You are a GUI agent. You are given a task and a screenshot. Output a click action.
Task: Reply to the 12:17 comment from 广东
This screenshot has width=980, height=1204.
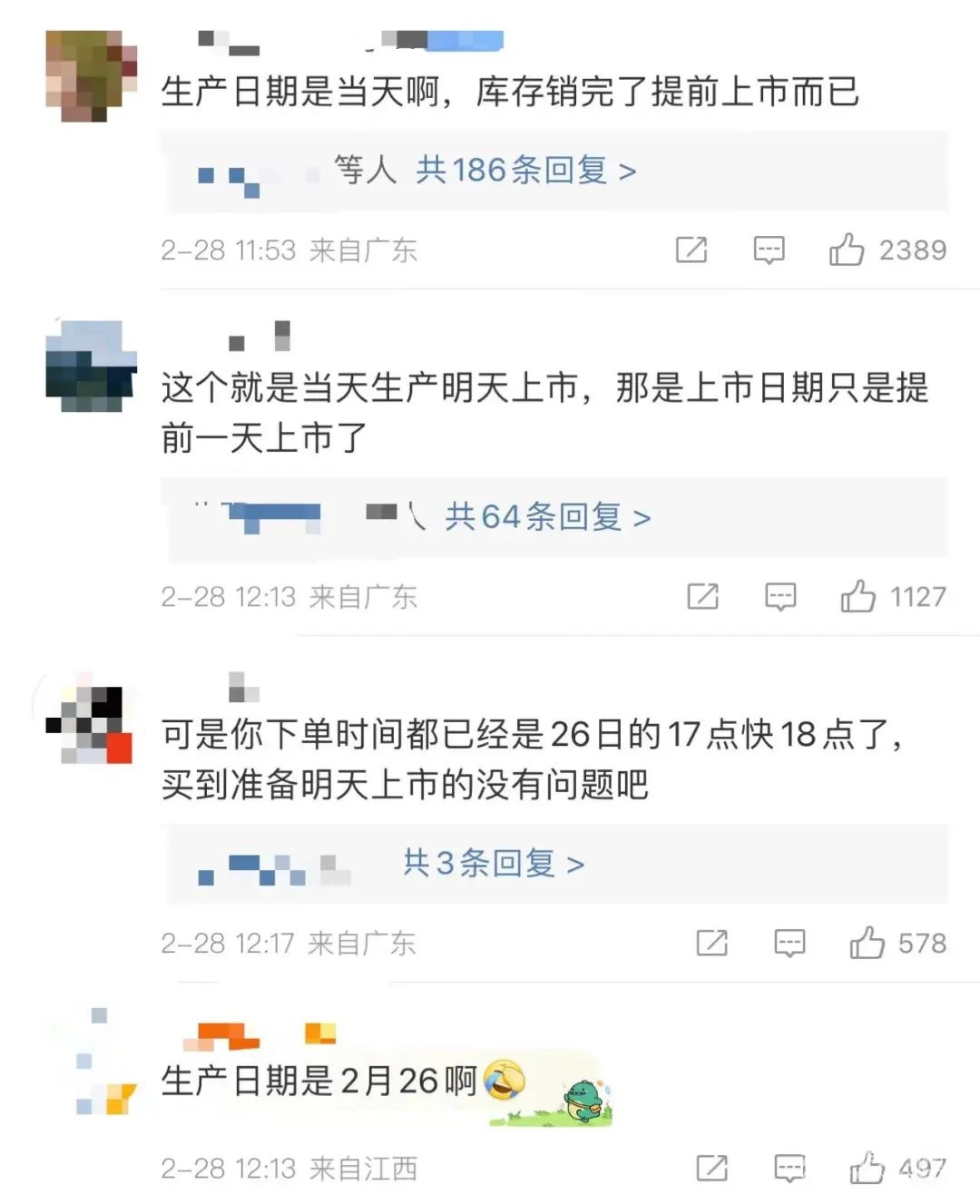[789, 943]
